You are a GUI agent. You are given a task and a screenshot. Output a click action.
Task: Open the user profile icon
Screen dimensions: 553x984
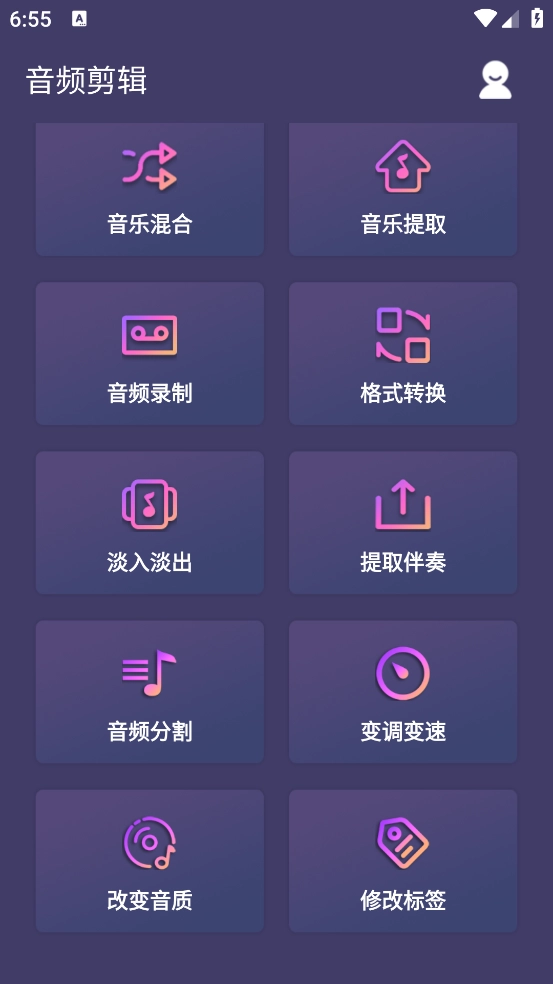click(495, 80)
